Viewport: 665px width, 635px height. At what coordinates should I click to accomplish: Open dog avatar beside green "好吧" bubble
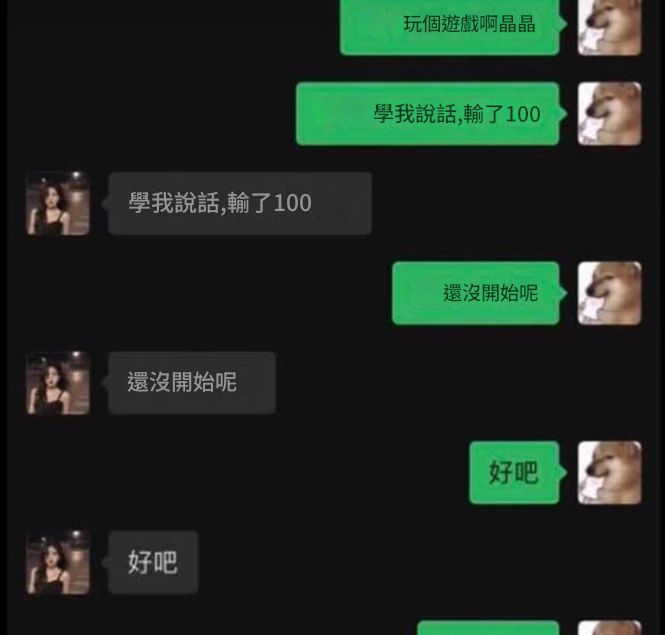click(x=609, y=472)
